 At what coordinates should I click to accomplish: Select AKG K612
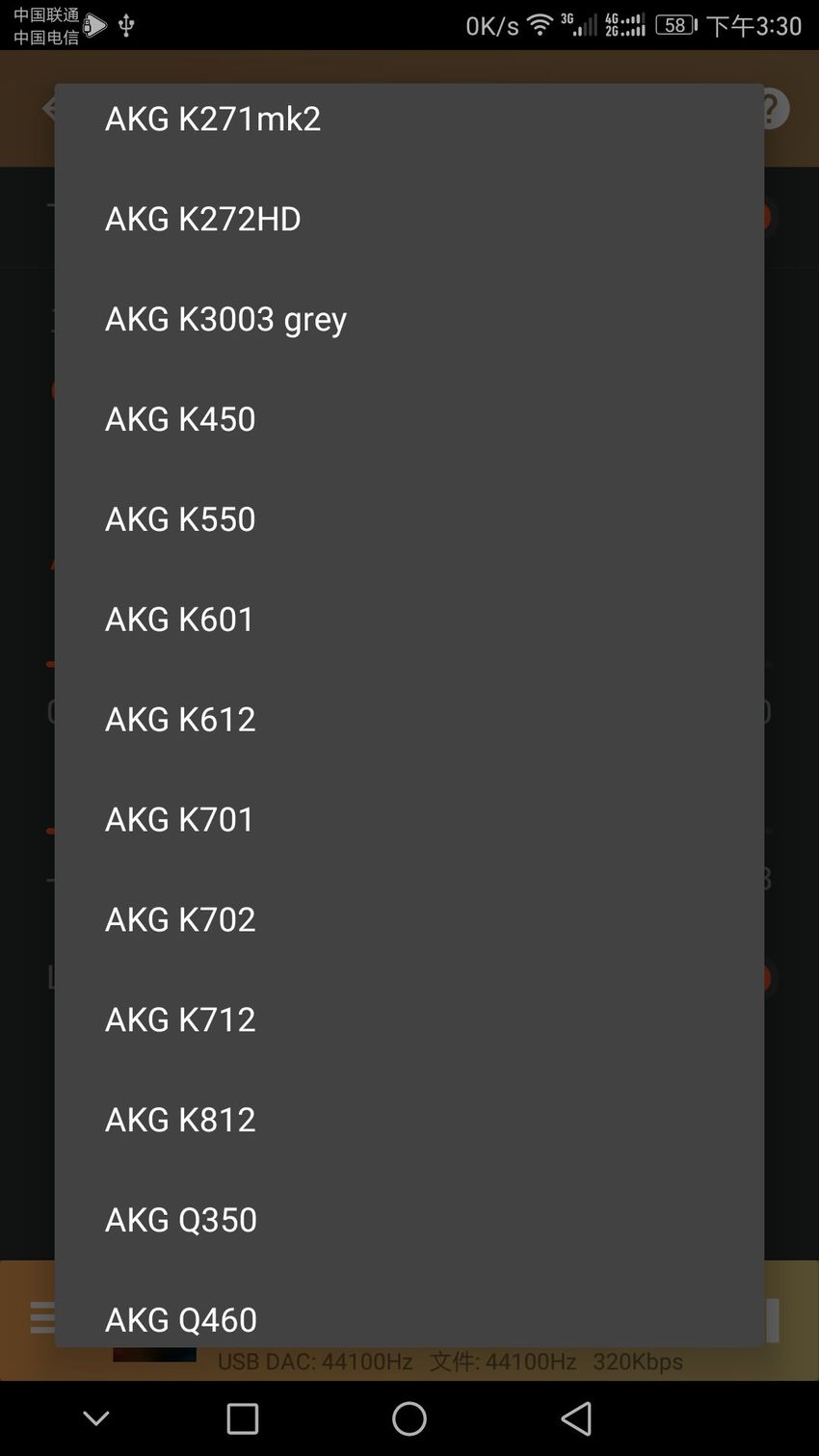tap(409, 720)
